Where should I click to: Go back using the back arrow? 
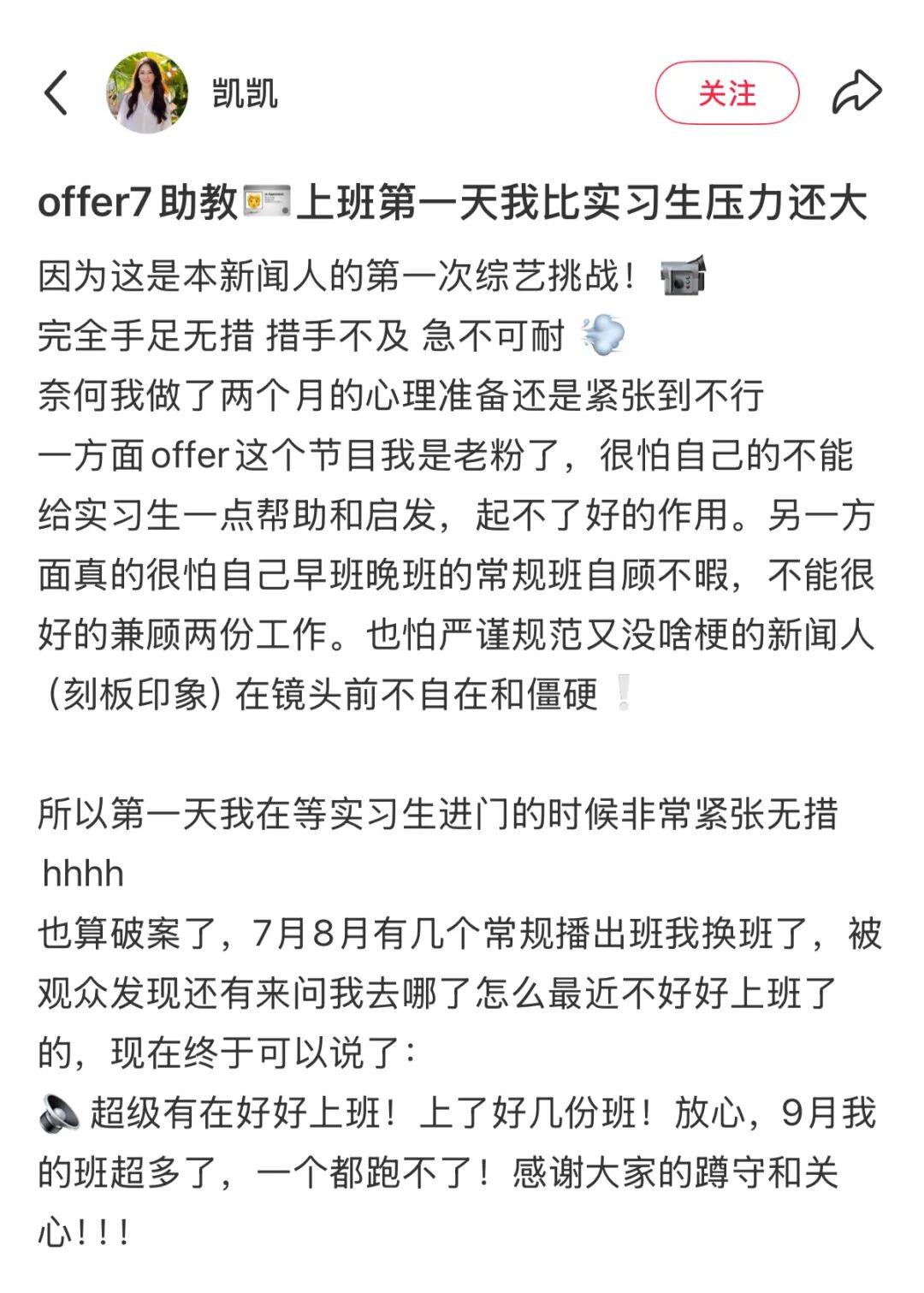pos(56,92)
